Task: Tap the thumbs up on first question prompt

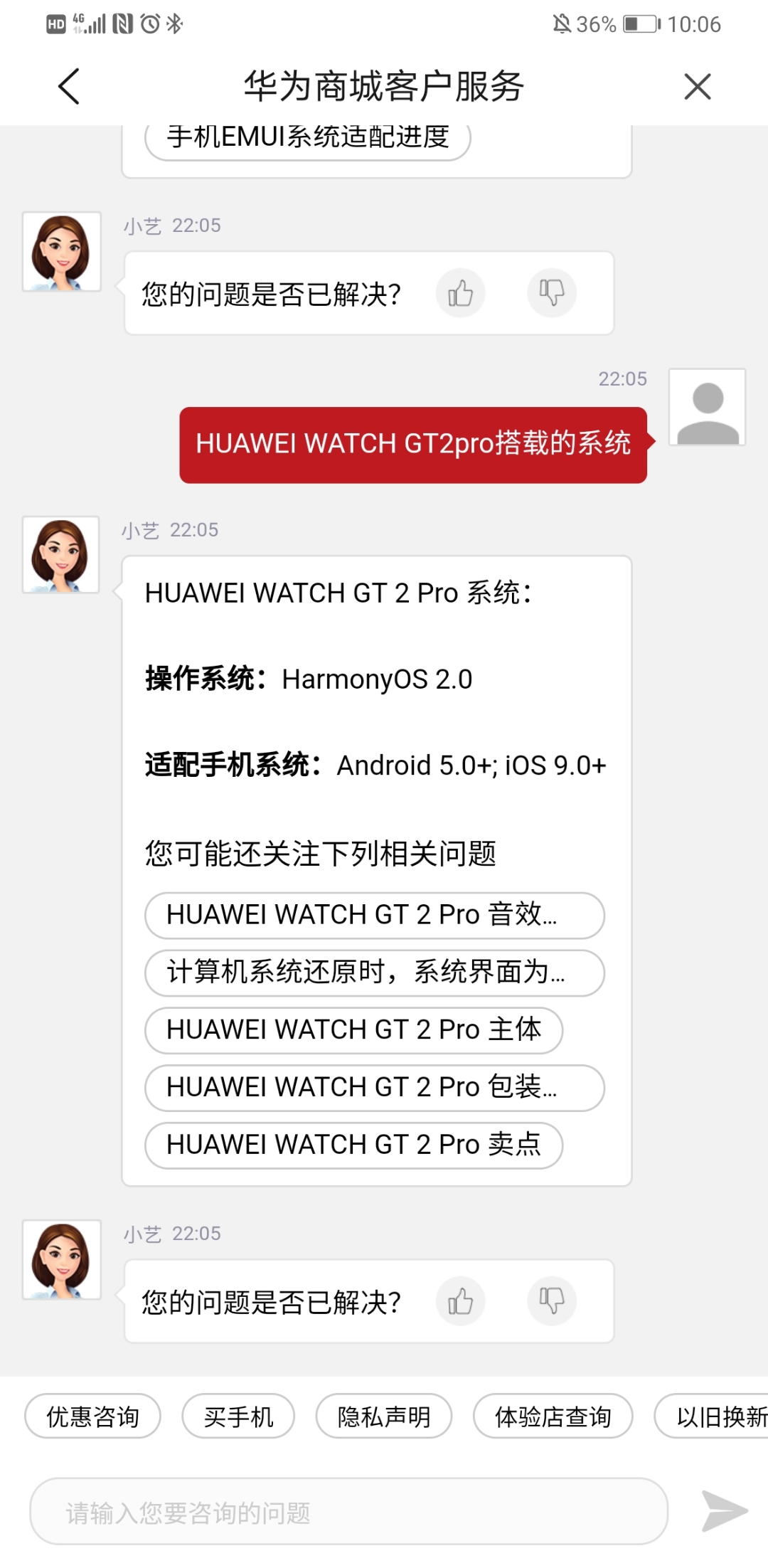Action: pyautogui.click(x=460, y=292)
